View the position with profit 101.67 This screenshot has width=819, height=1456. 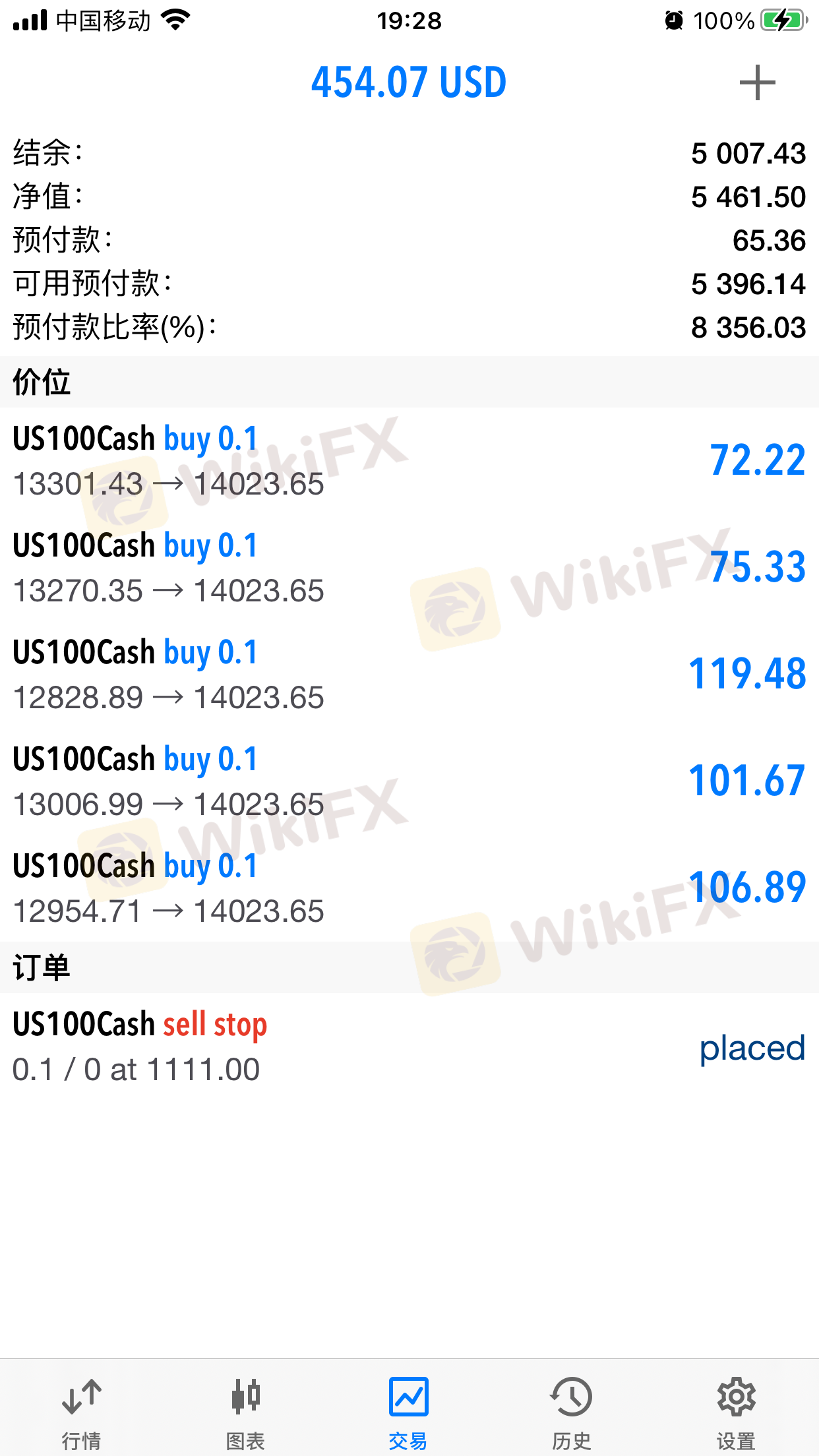pos(409,781)
